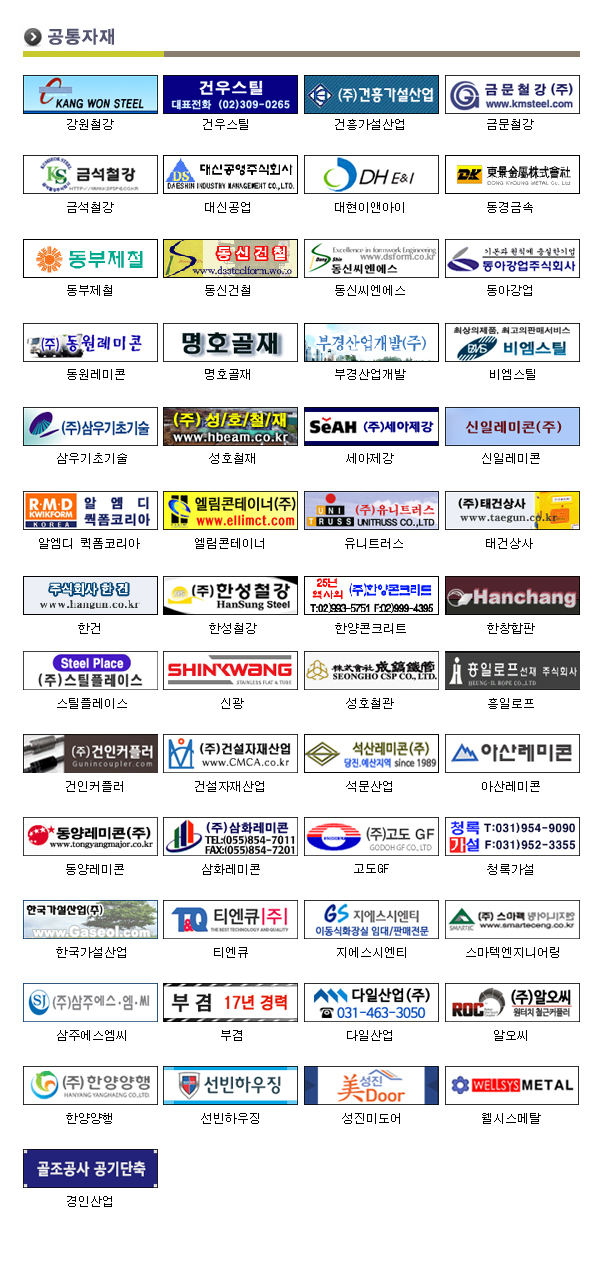Viewport: 610px width, 1276px height.
Task: Select the 세아제강 banner
Action: click(x=371, y=426)
